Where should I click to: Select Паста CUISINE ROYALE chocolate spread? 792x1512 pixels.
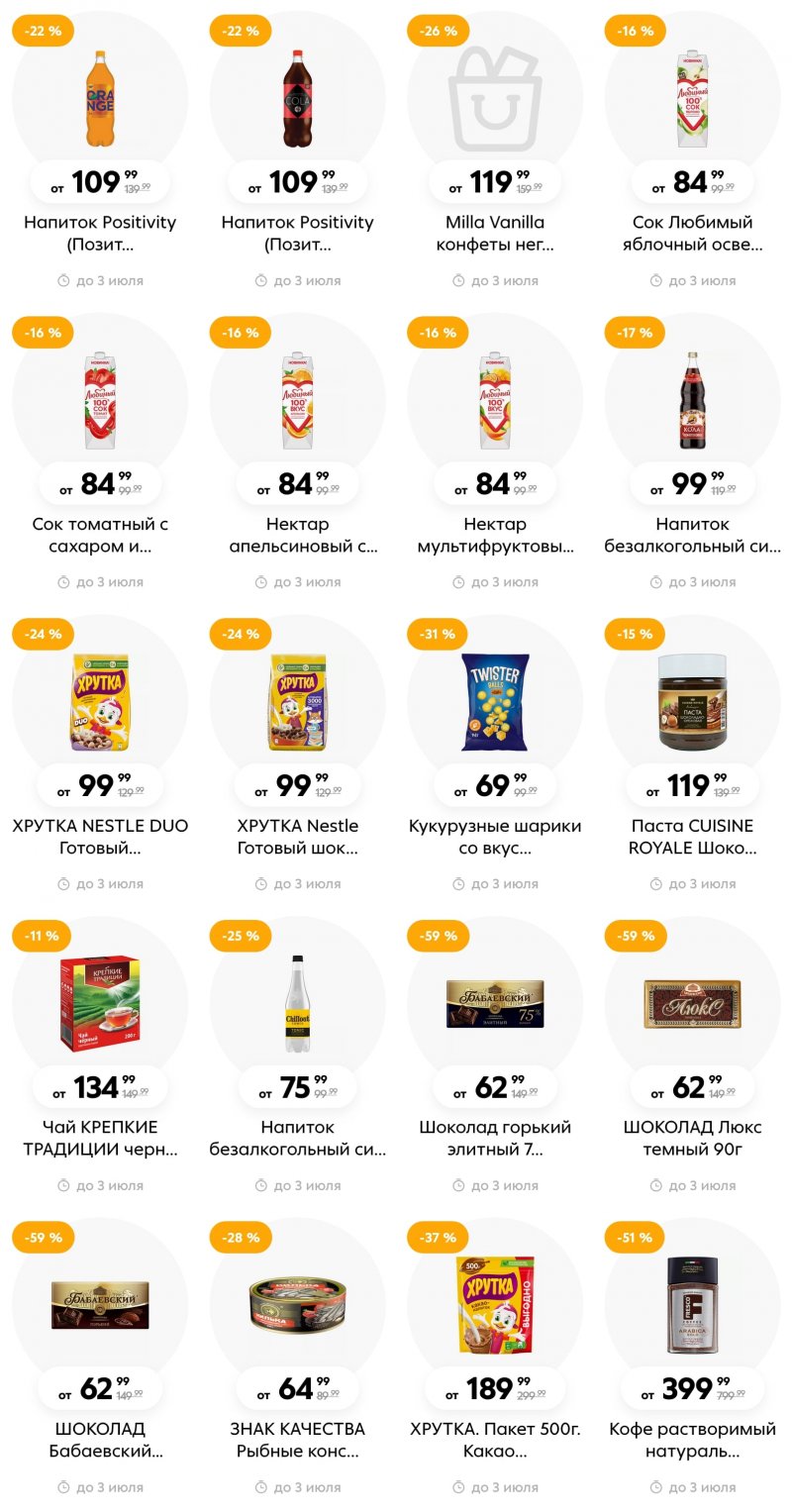click(x=693, y=703)
